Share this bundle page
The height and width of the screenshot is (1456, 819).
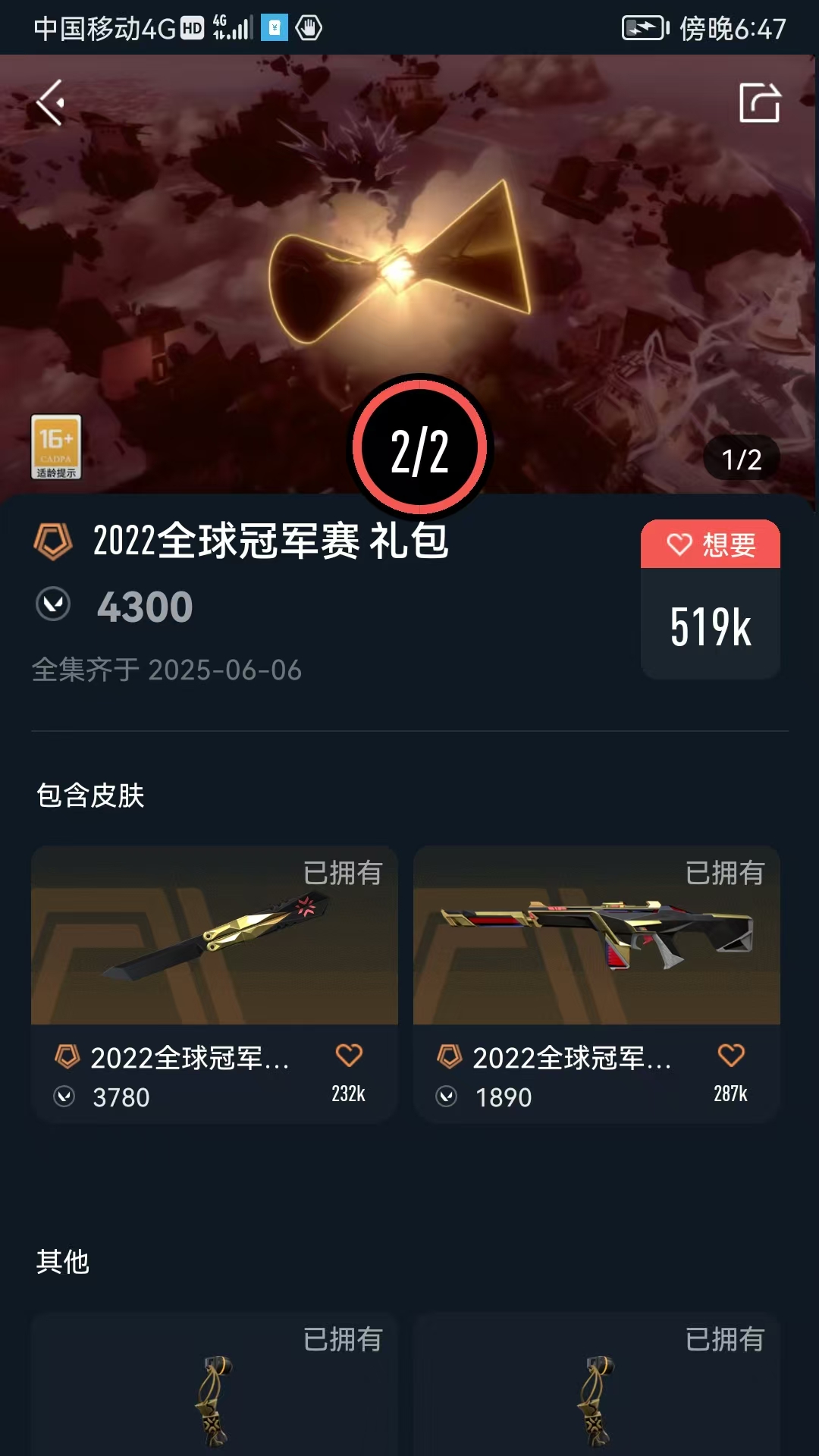click(x=760, y=102)
